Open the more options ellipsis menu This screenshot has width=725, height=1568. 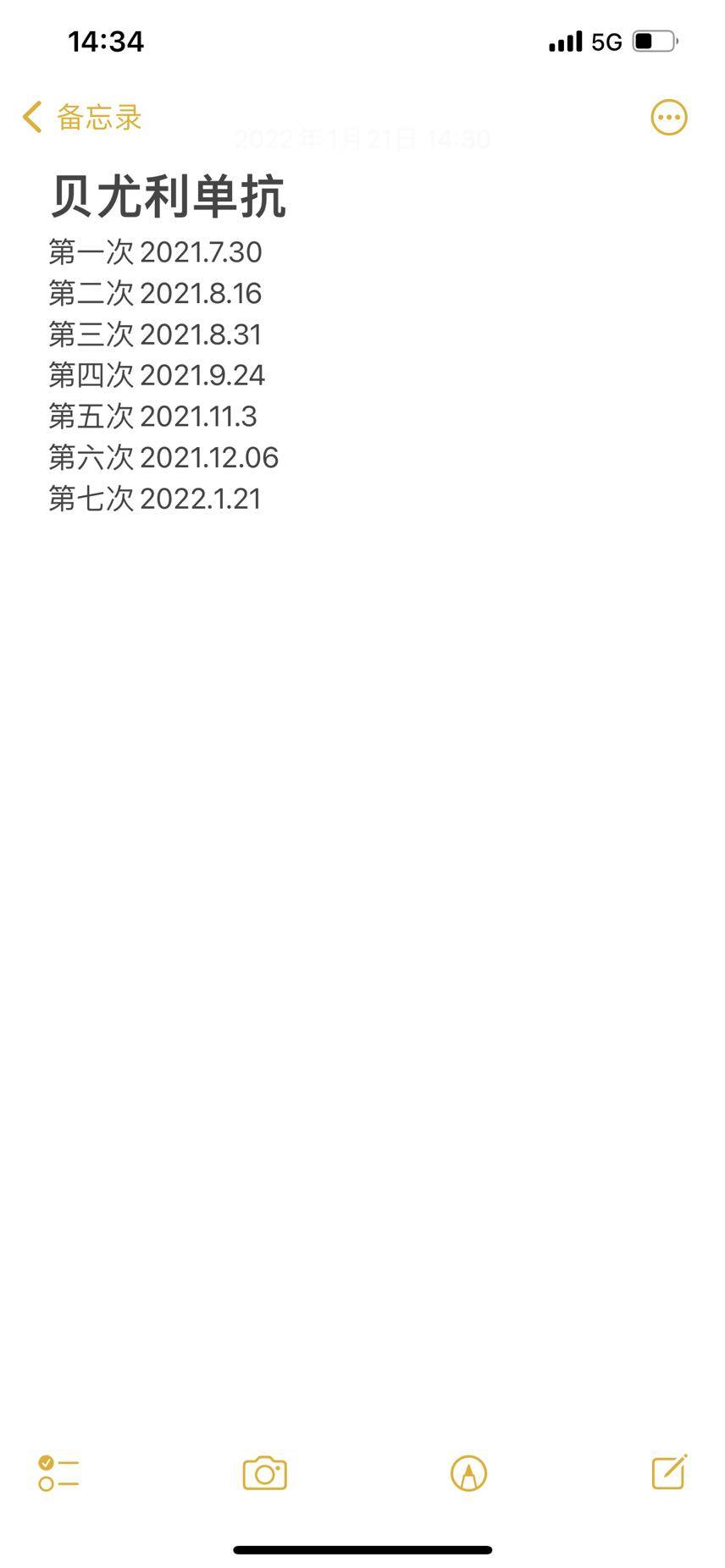coord(668,118)
